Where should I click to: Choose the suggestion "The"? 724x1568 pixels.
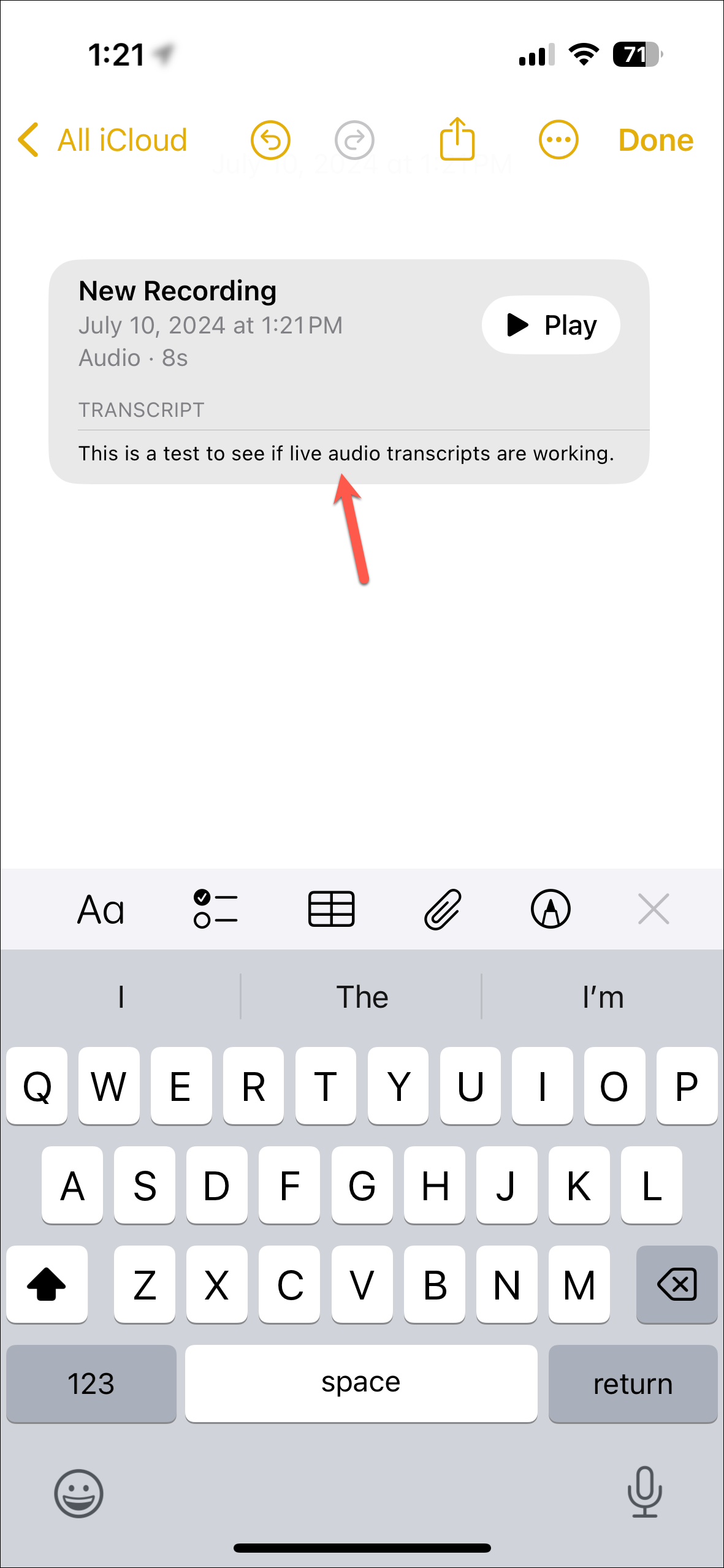coord(362,997)
